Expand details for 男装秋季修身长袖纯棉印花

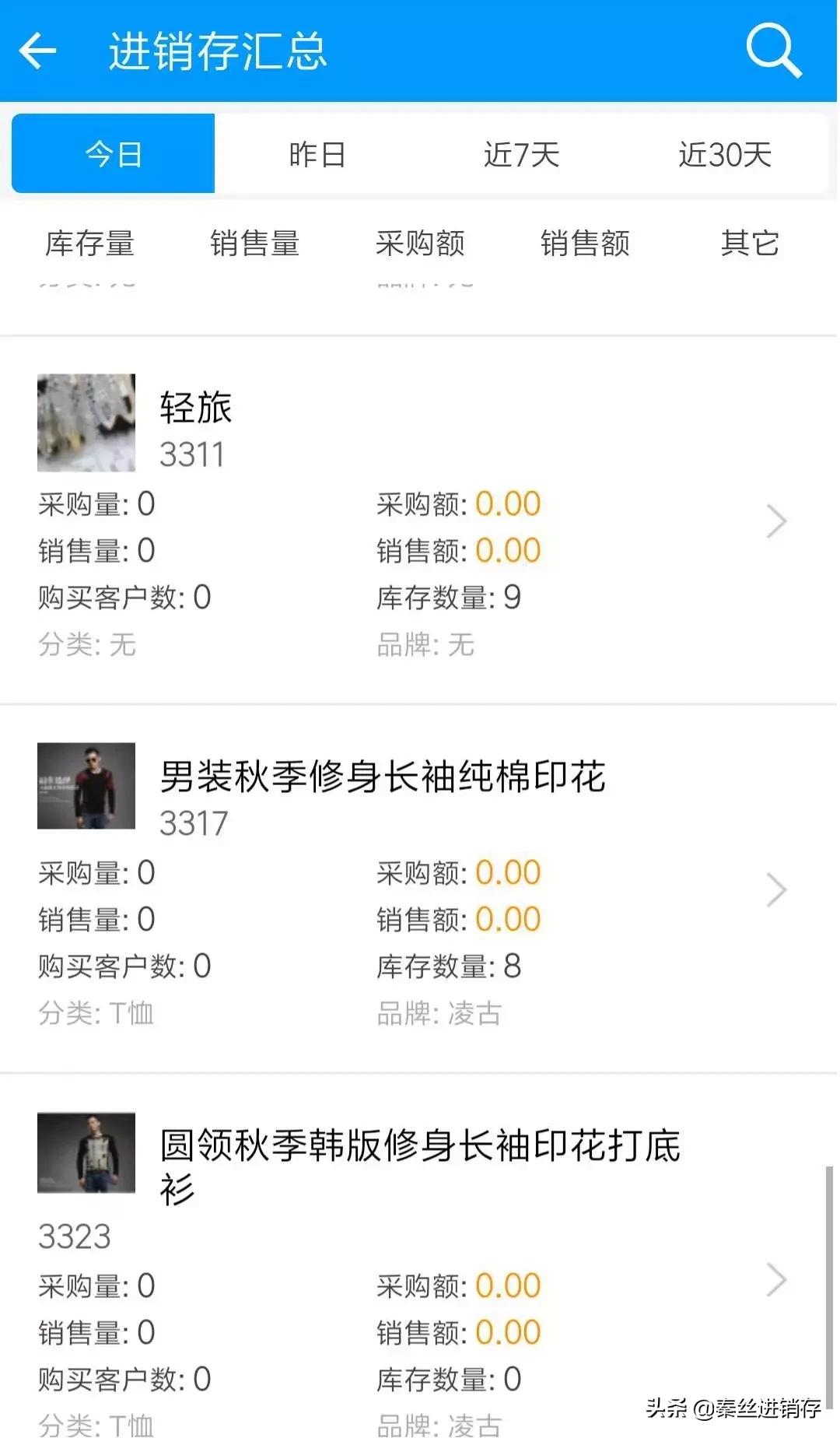(777, 889)
